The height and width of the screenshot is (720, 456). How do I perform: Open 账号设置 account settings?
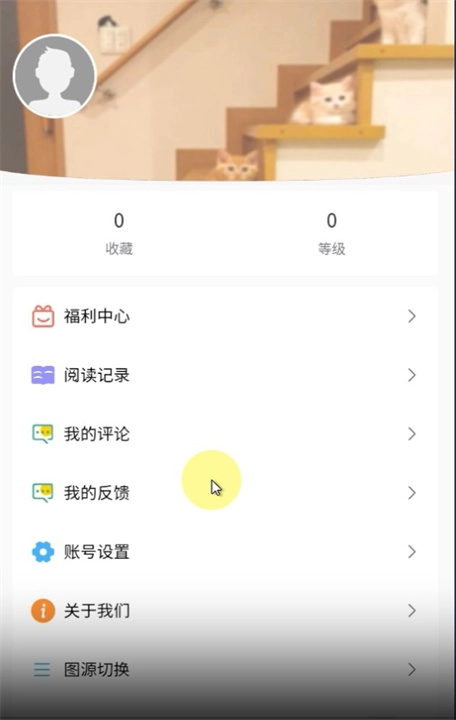click(x=225, y=551)
